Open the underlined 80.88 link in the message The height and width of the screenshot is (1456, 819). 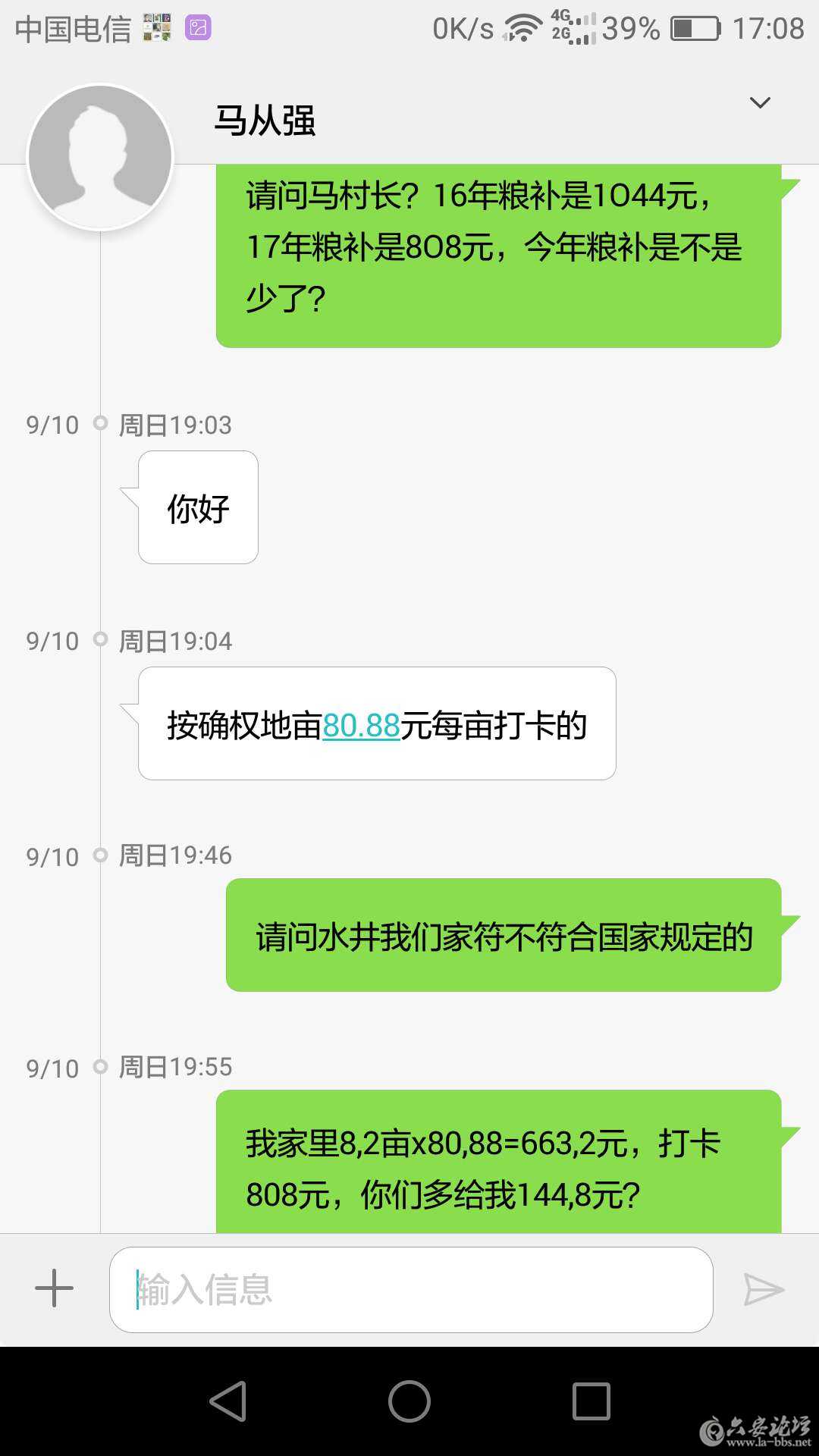click(359, 726)
